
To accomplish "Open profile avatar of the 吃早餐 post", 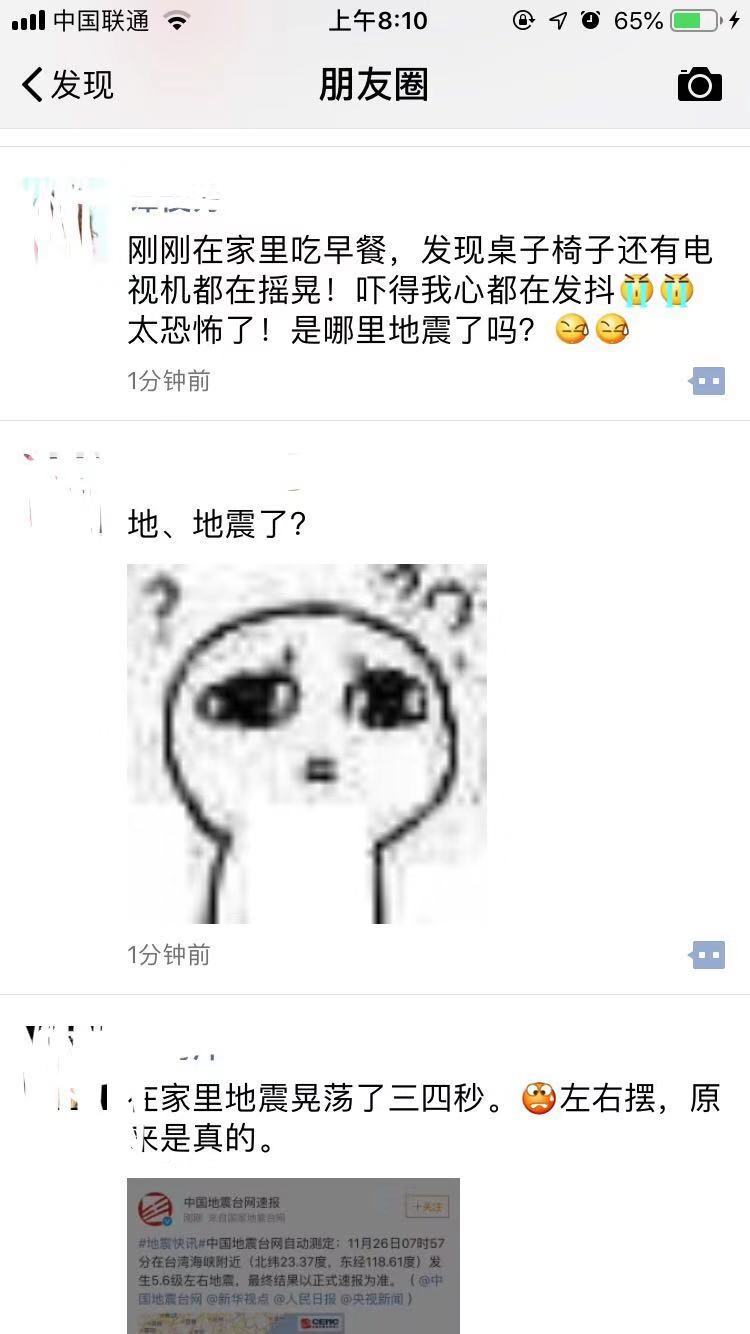I will click(64, 220).
